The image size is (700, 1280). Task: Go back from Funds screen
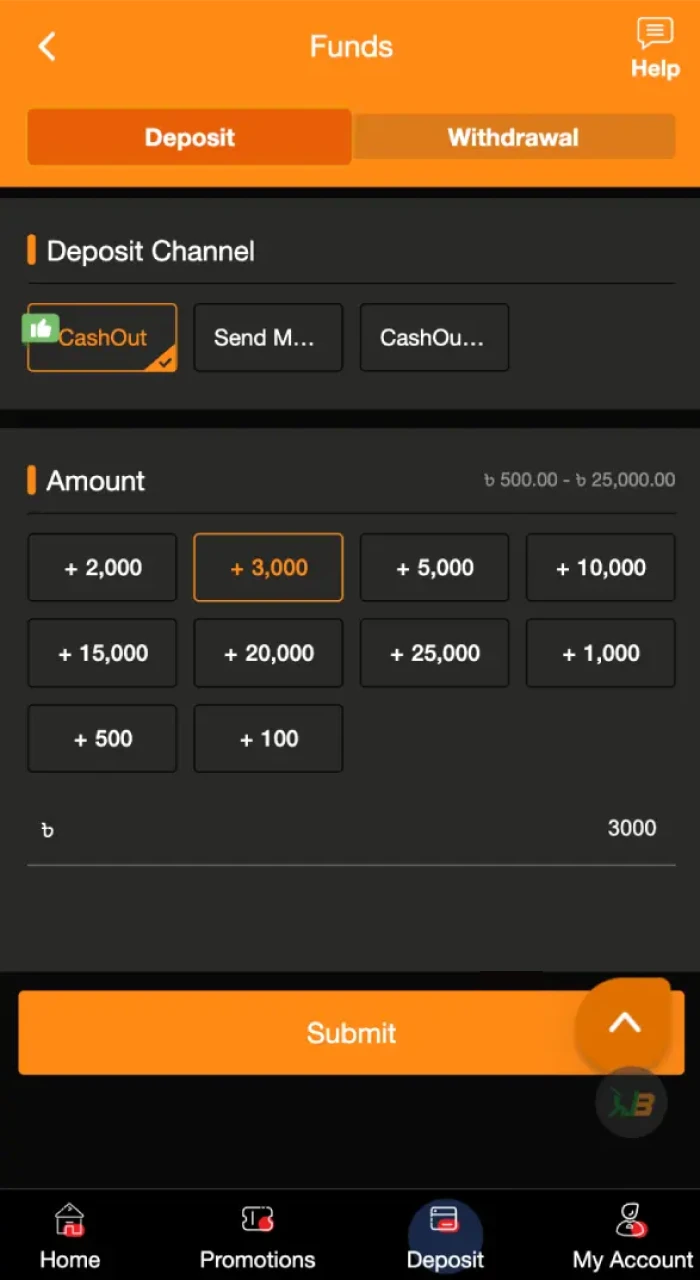tap(46, 47)
